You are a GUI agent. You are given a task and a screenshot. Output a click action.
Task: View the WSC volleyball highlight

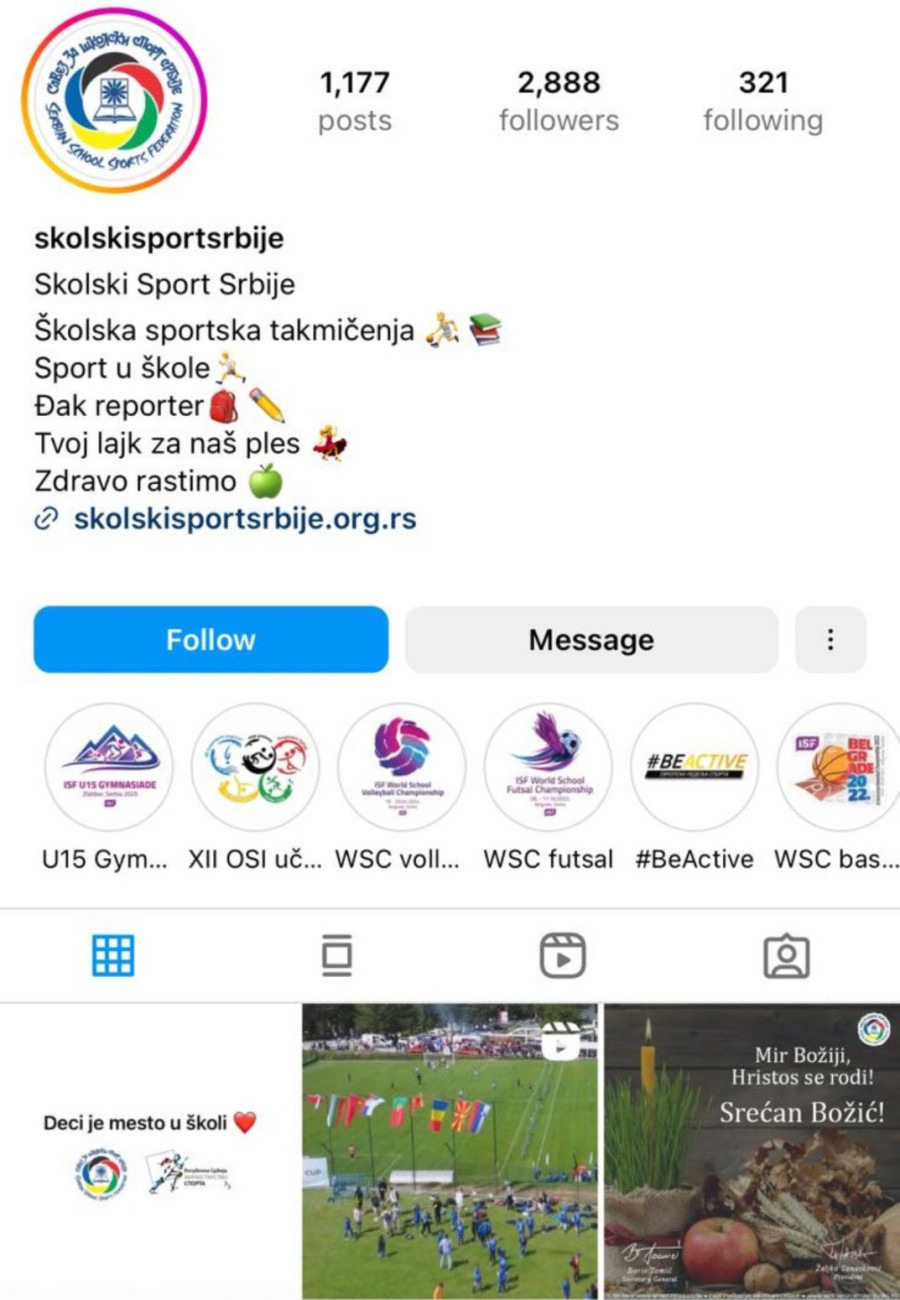[401, 767]
